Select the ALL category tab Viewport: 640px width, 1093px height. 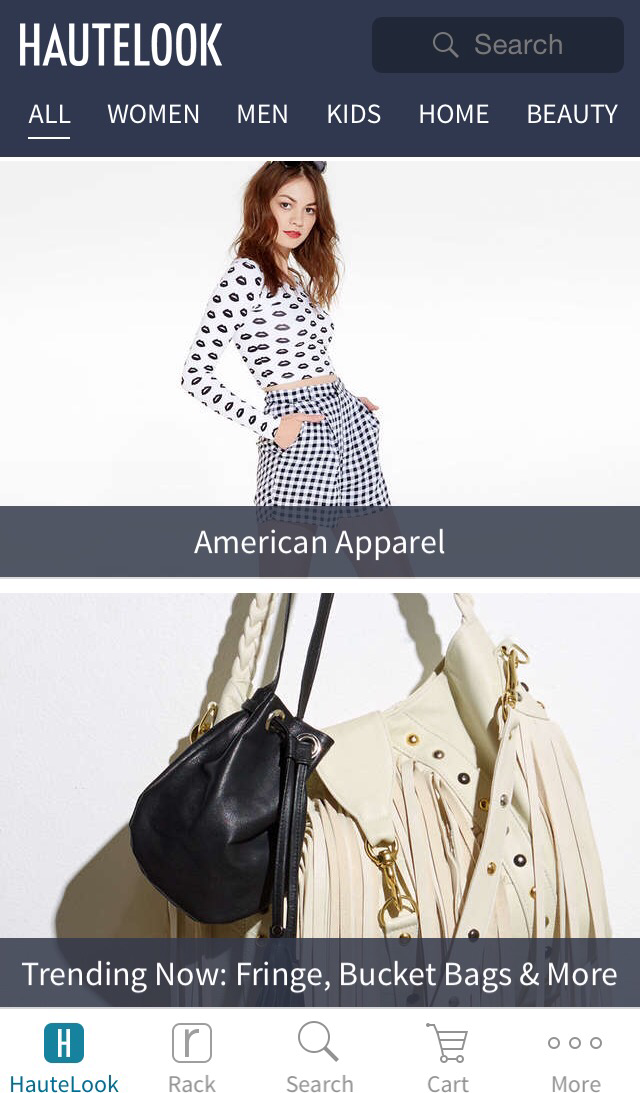coord(49,114)
